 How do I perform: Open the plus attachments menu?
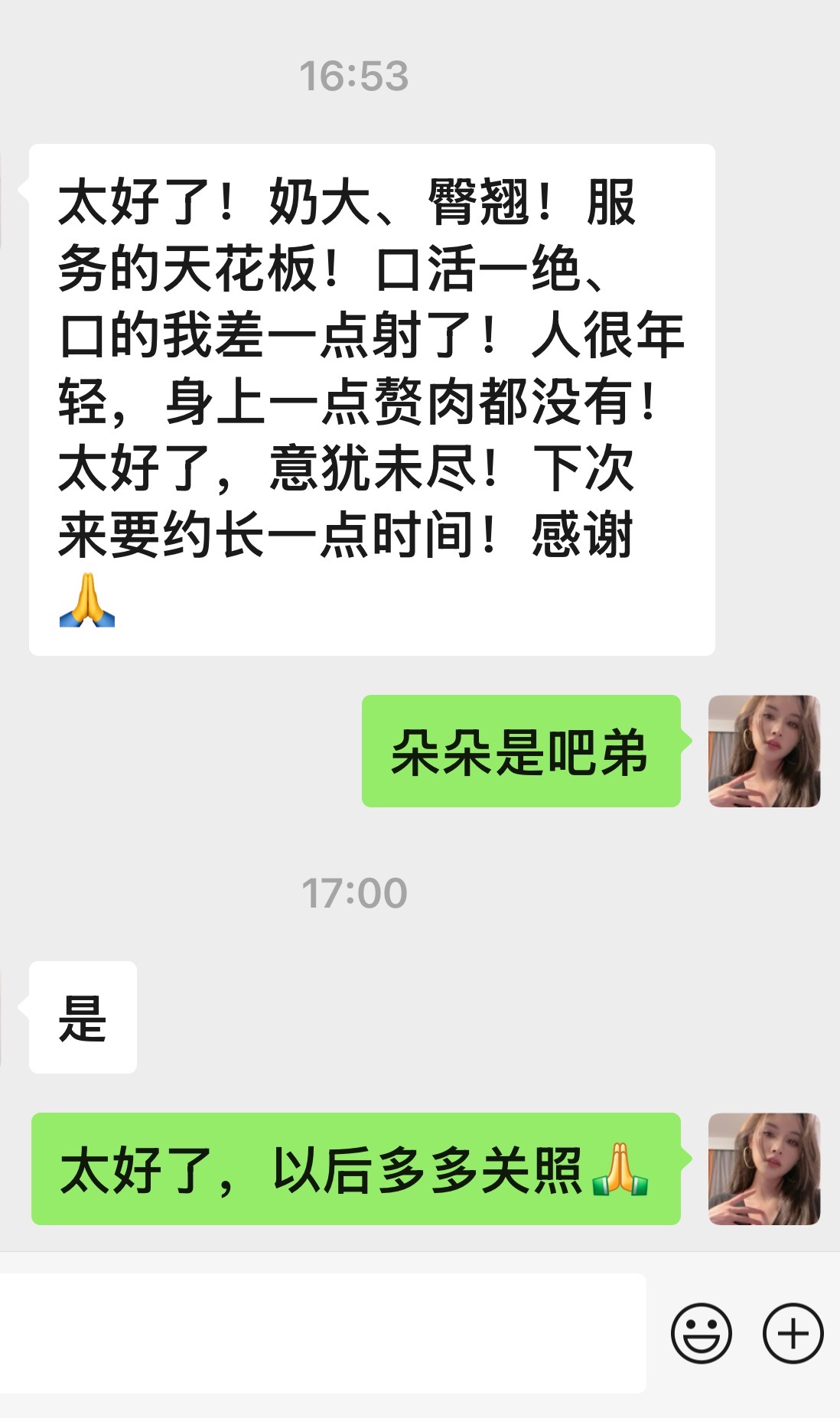[793, 1333]
